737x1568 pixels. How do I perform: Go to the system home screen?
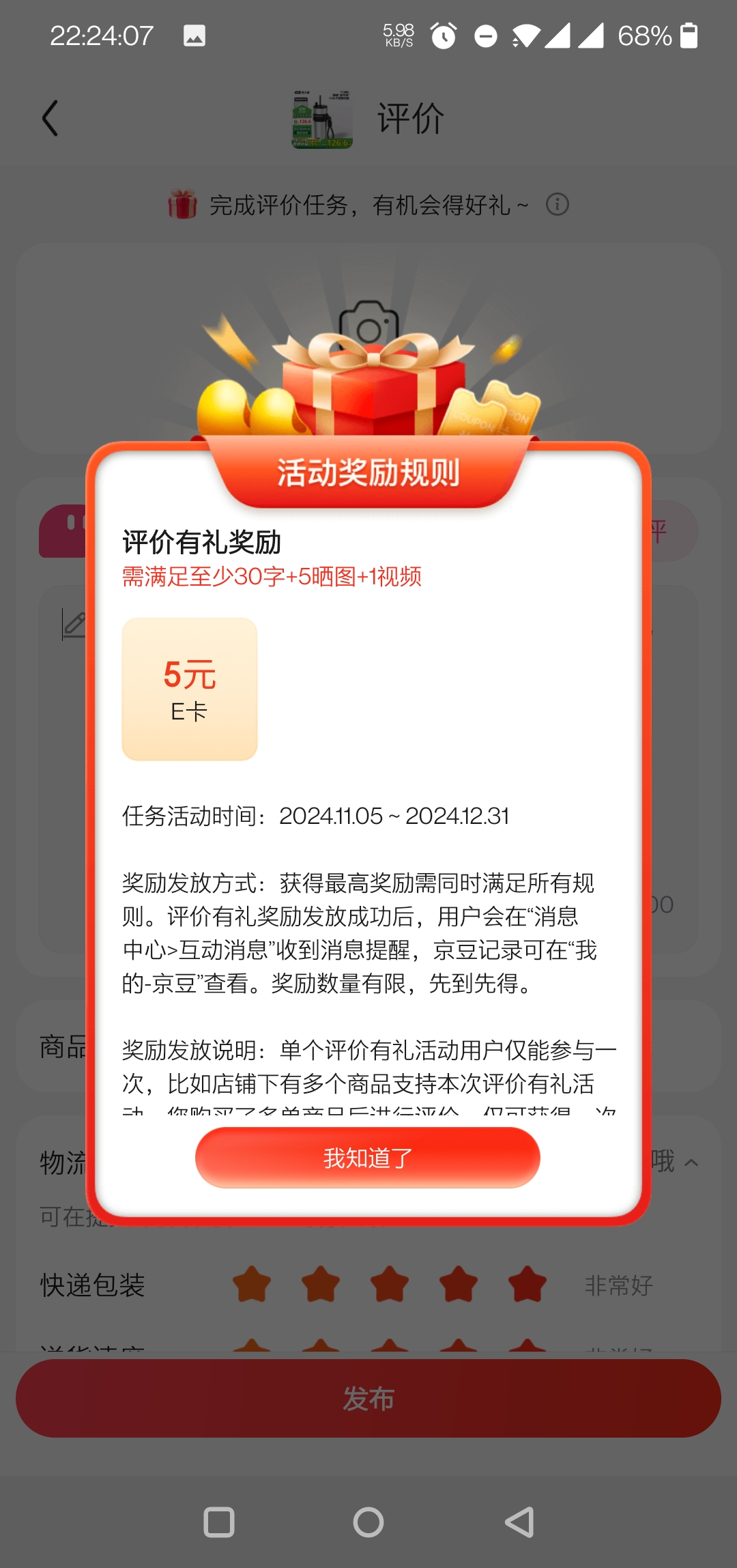coord(368,1522)
